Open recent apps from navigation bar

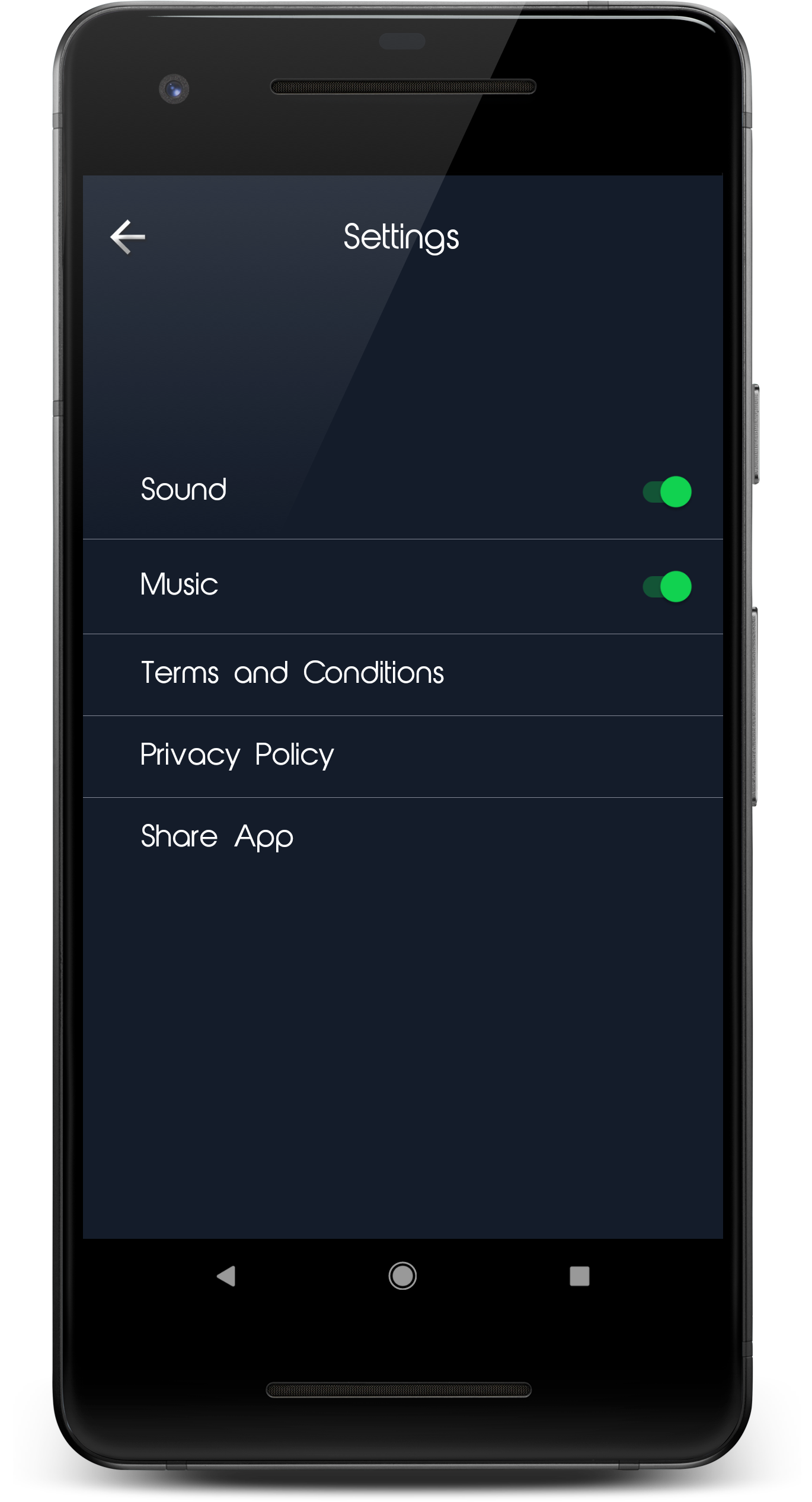pyautogui.click(x=579, y=1276)
